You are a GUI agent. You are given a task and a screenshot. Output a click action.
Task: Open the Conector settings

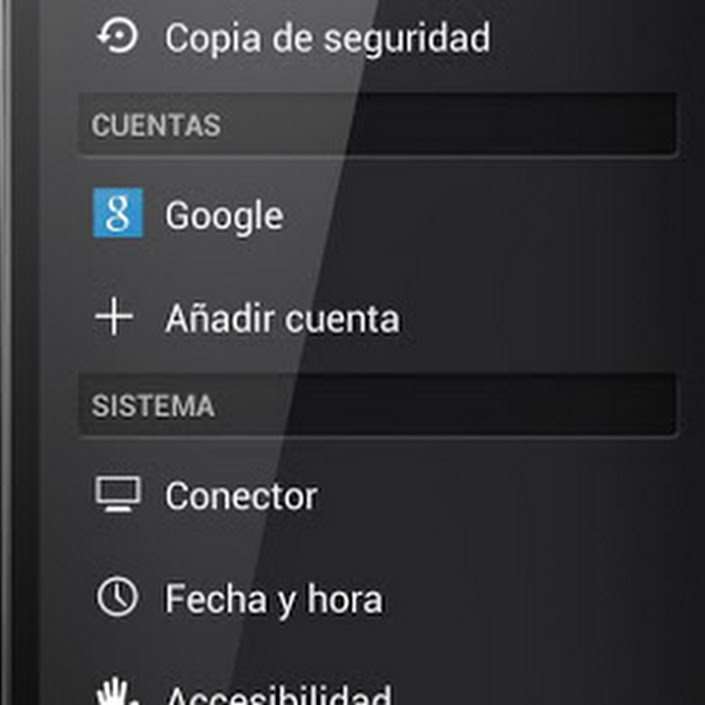pyautogui.click(x=240, y=496)
